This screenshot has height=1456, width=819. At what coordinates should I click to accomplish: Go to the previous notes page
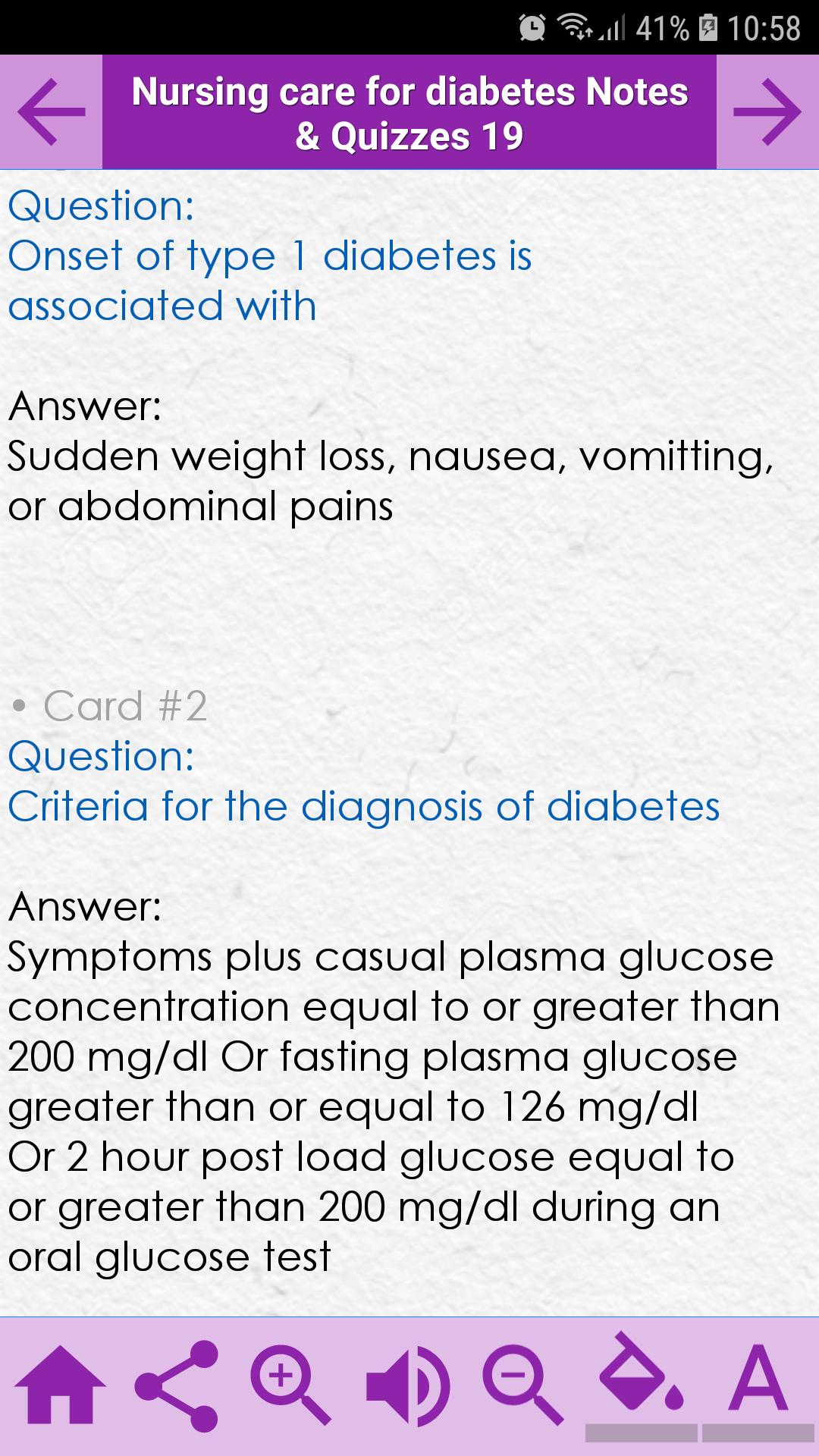(51, 112)
